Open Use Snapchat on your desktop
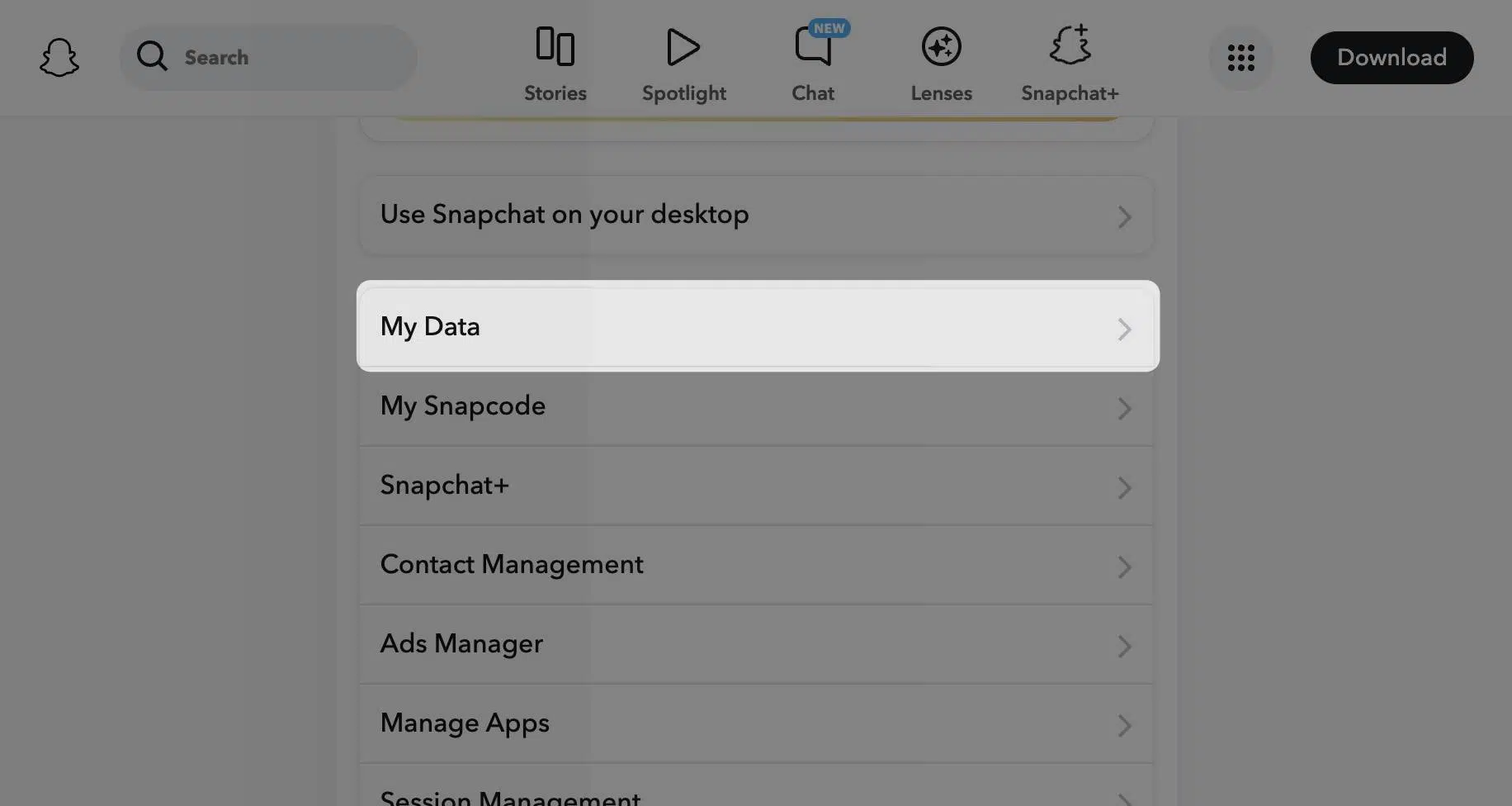The width and height of the screenshot is (1512, 806). [755, 215]
